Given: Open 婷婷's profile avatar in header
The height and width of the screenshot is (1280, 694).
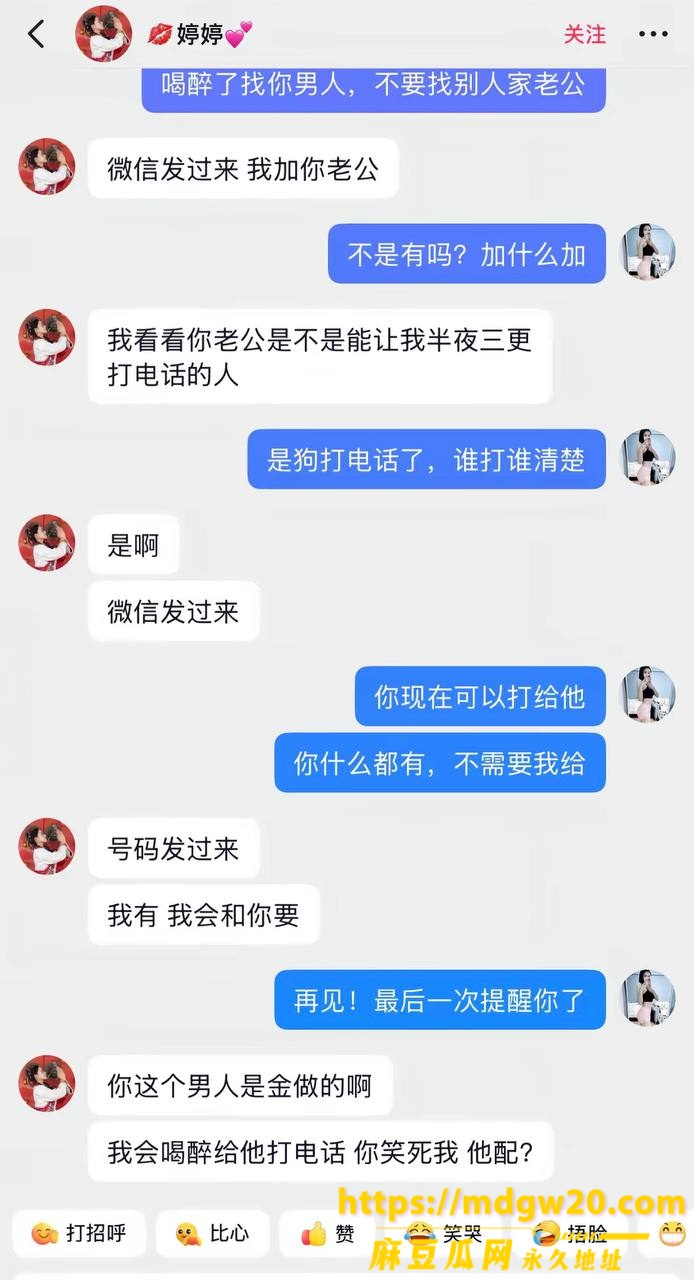Looking at the screenshot, I should [x=104, y=34].
